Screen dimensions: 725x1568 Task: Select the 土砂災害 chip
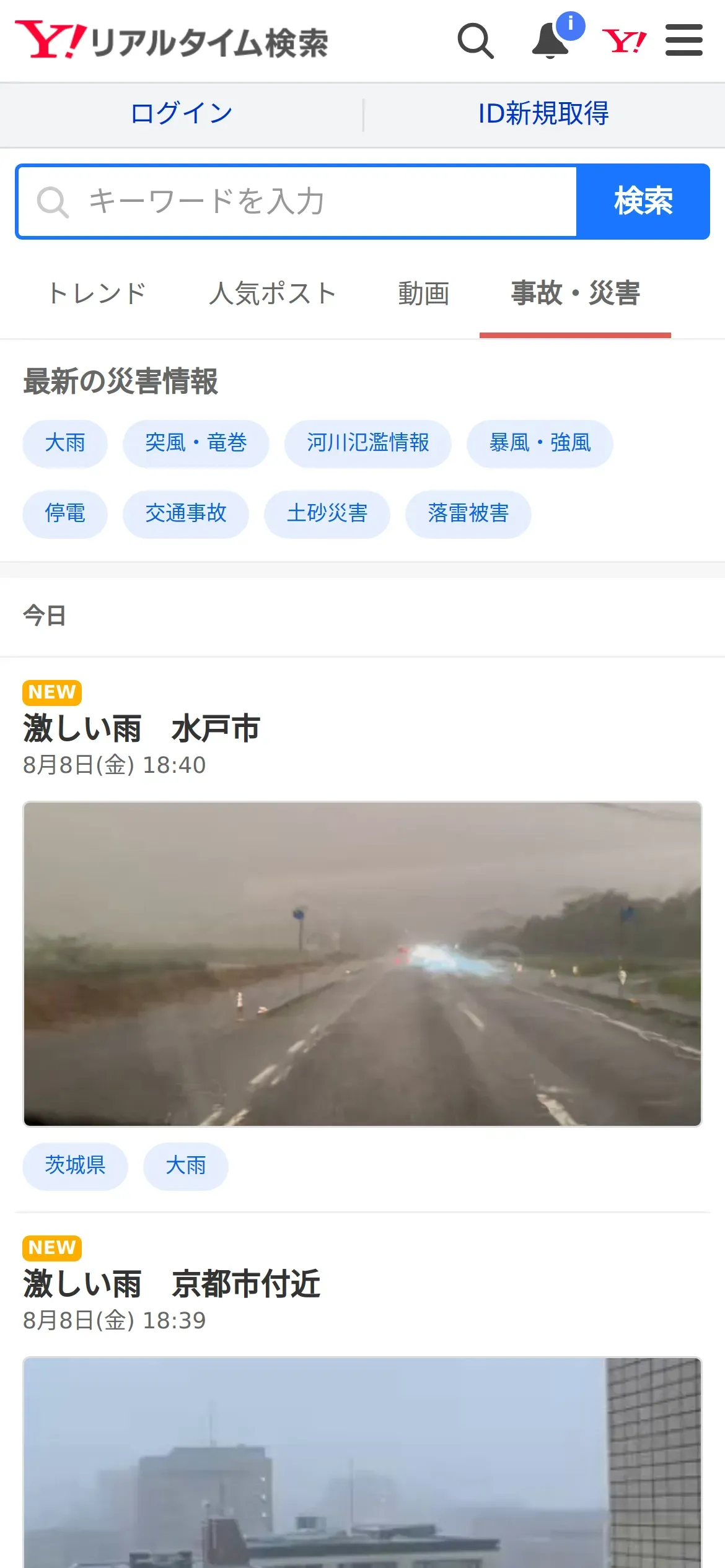pyautogui.click(x=327, y=514)
